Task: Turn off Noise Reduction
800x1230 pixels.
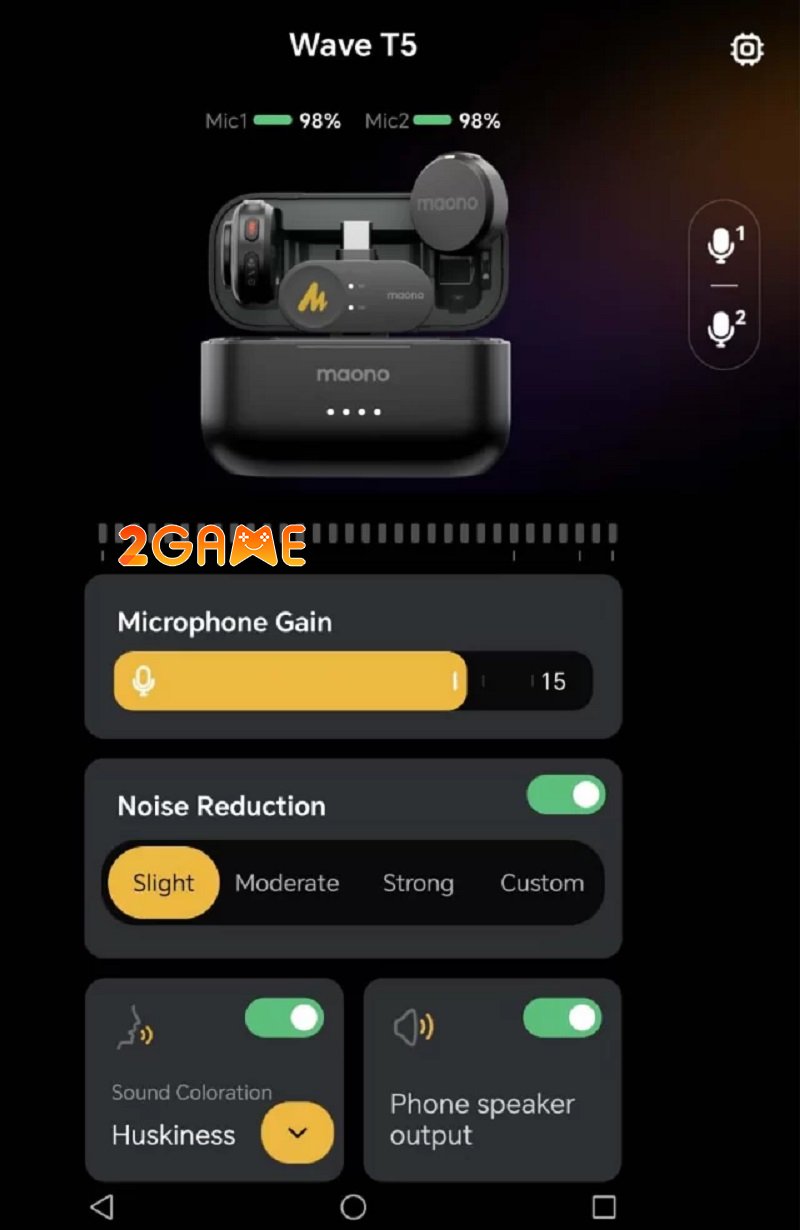Action: (x=566, y=795)
